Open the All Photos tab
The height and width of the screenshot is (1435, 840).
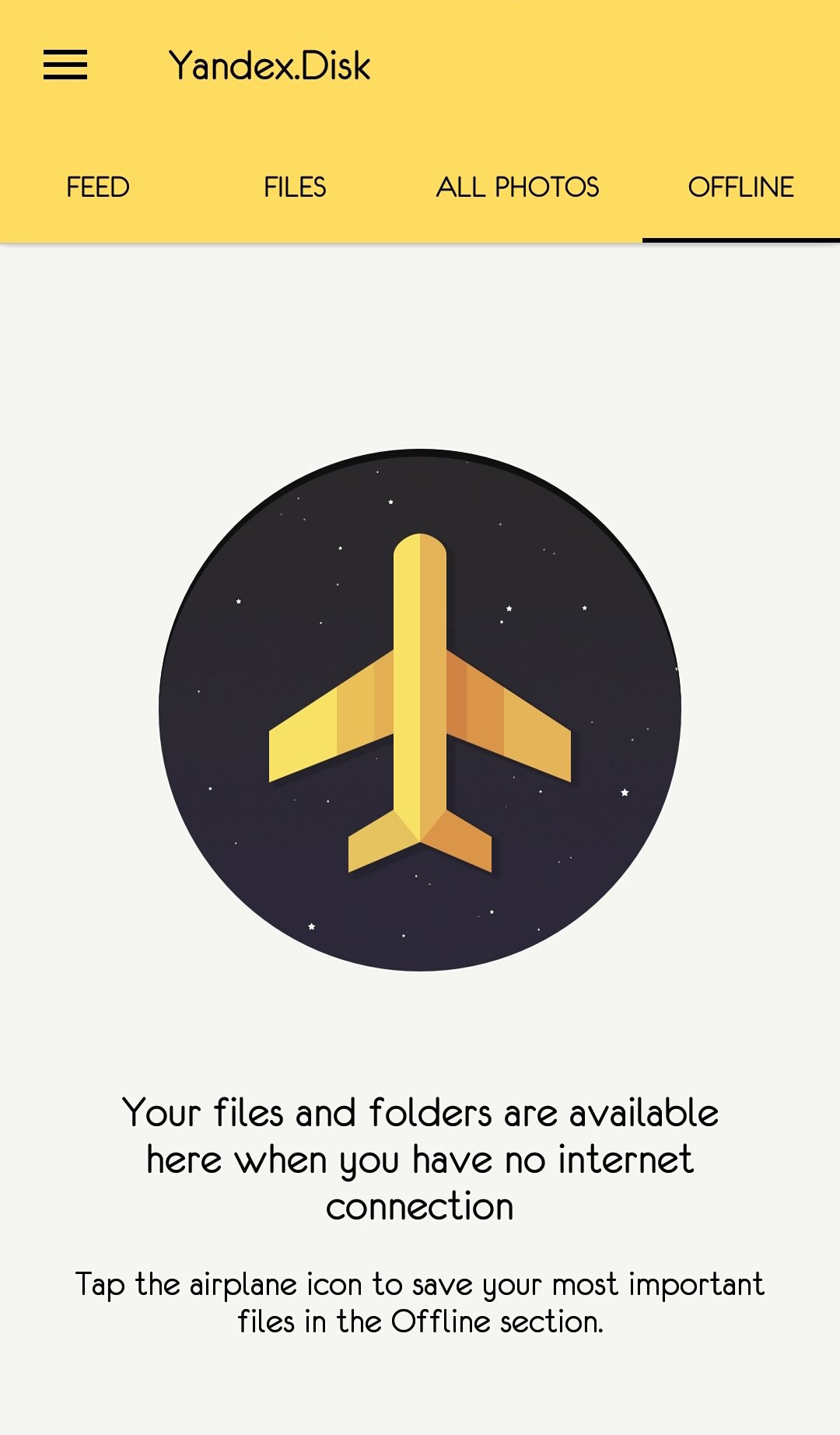(x=518, y=187)
